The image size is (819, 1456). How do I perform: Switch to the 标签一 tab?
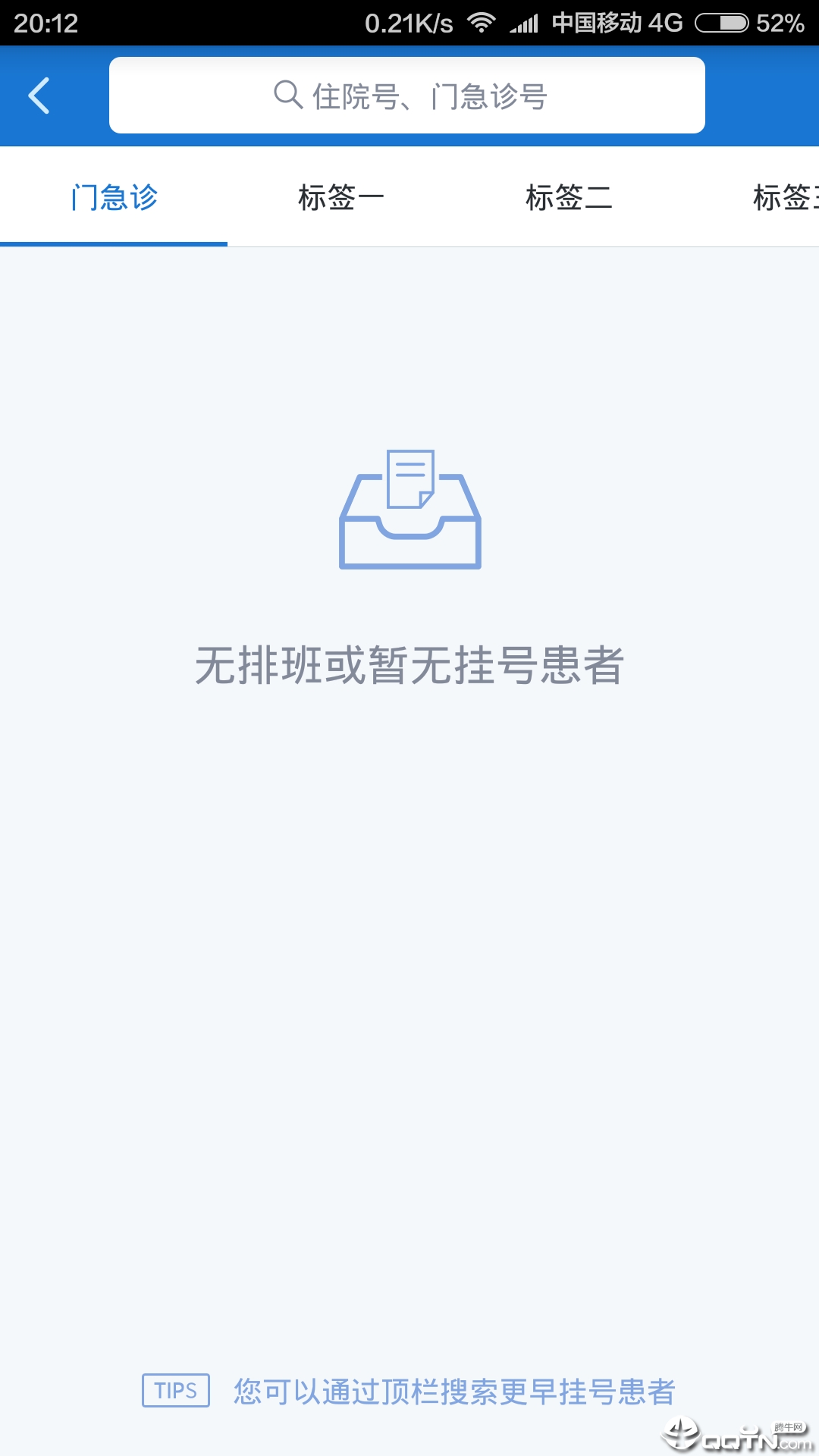(341, 196)
